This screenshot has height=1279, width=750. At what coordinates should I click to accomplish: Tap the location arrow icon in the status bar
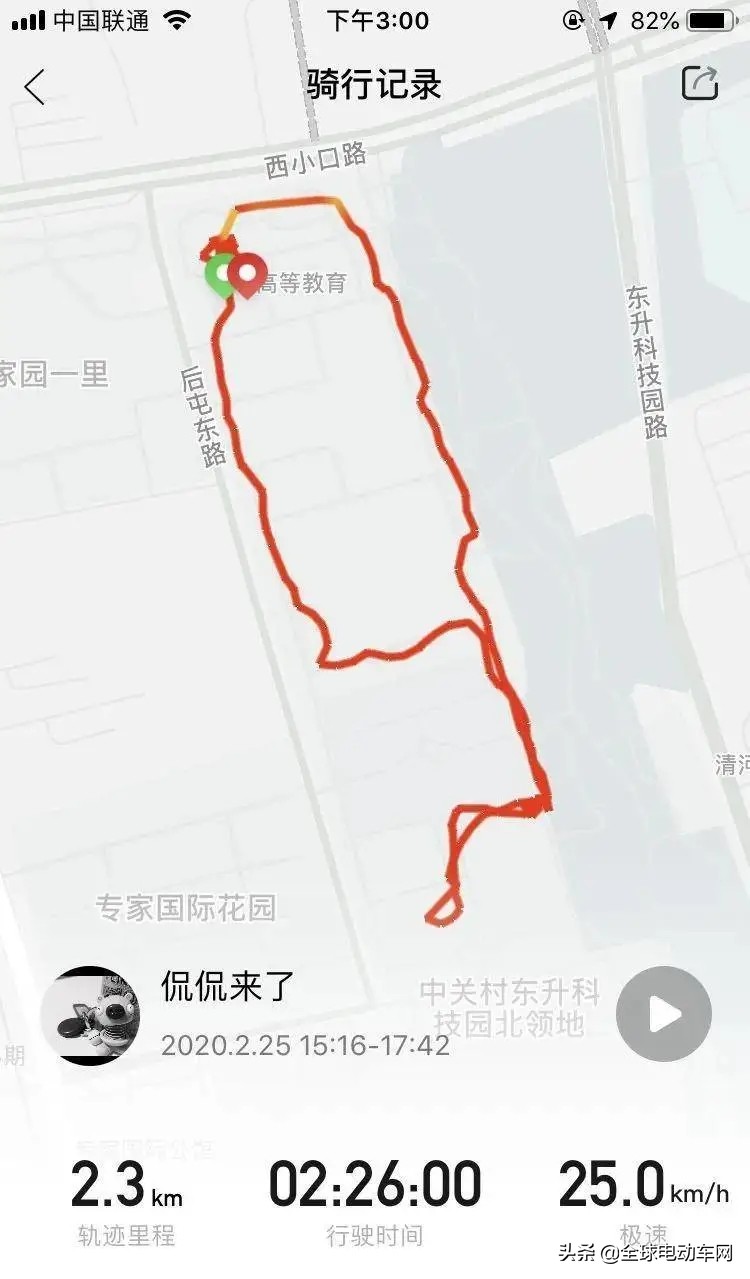pos(607,19)
